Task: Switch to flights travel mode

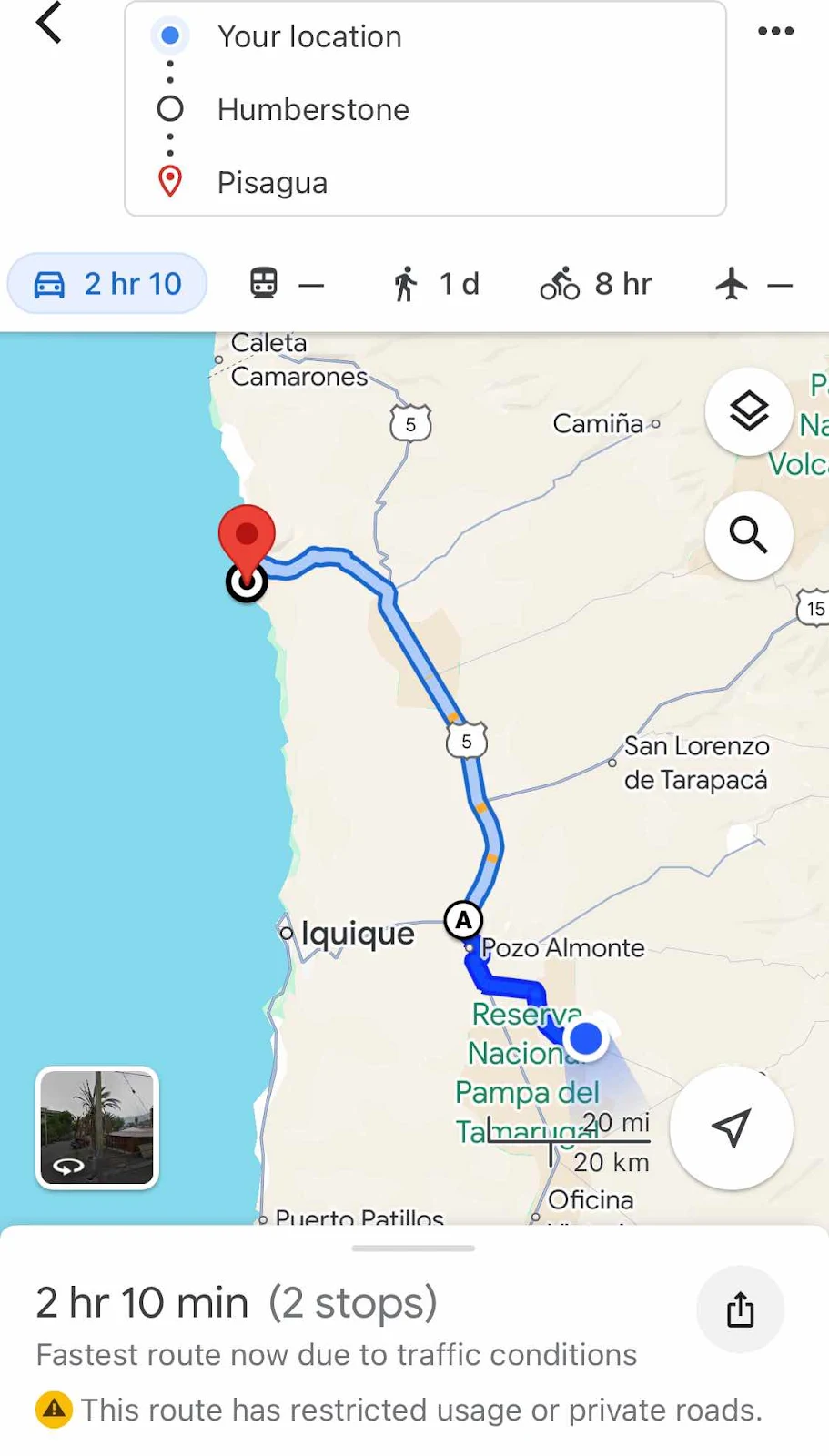Action: point(753,284)
